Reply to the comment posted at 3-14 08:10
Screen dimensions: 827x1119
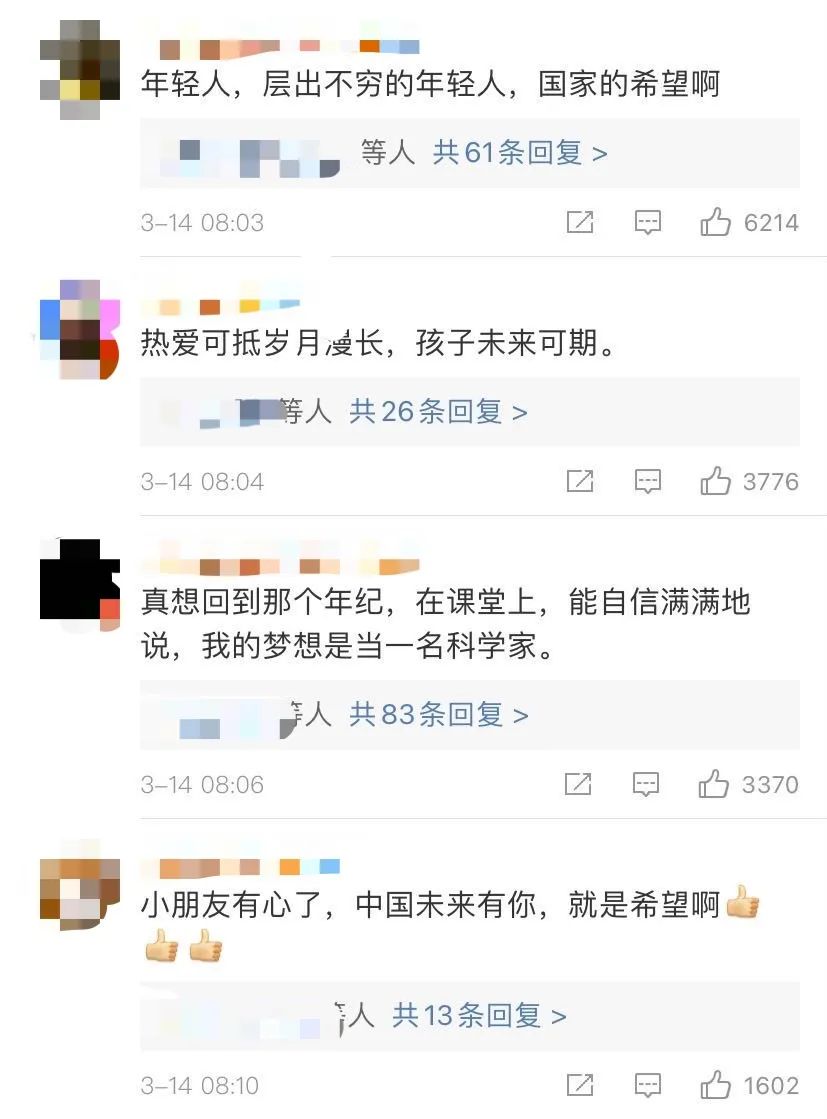pyautogui.click(x=648, y=1085)
